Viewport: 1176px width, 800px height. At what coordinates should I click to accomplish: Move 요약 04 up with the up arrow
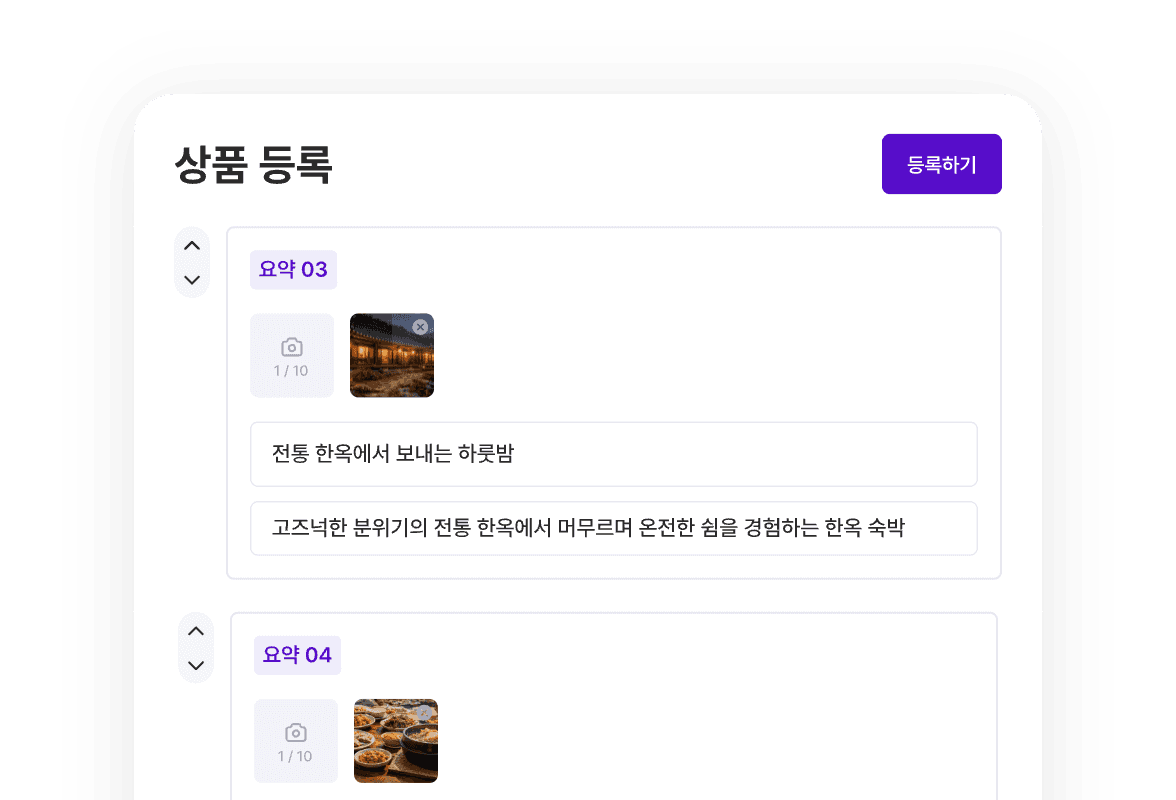[196, 631]
